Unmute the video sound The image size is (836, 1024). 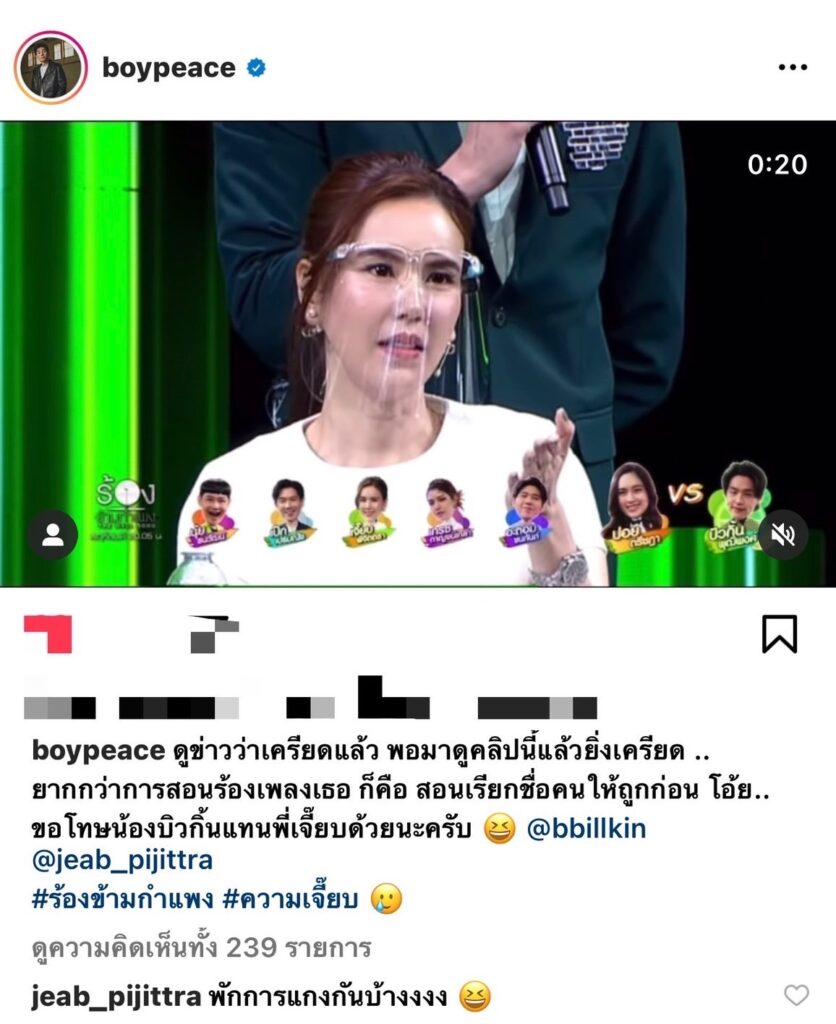[783, 534]
